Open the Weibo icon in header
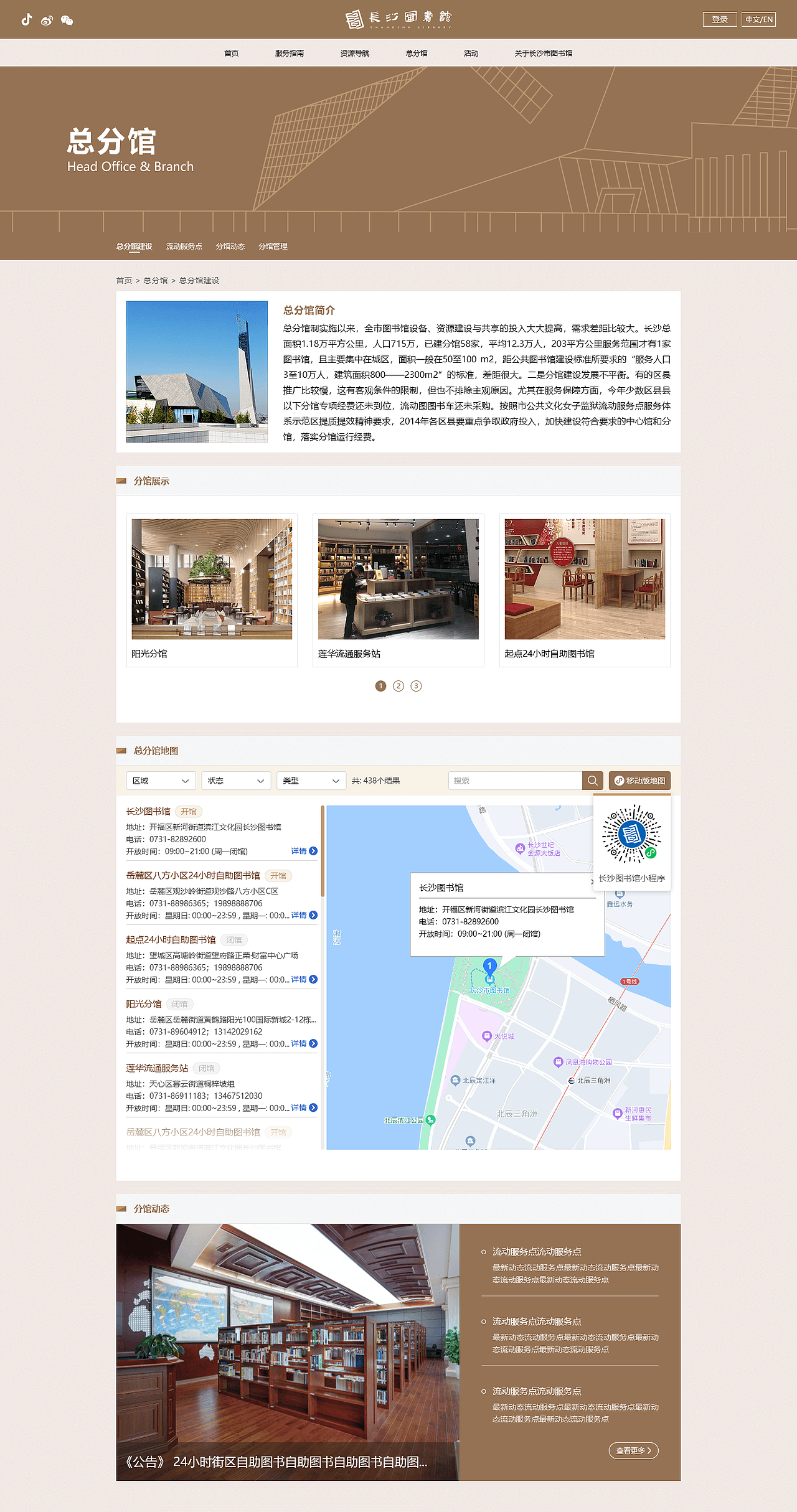The width and height of the screenshot is (797, 1512). click(47, 21)
